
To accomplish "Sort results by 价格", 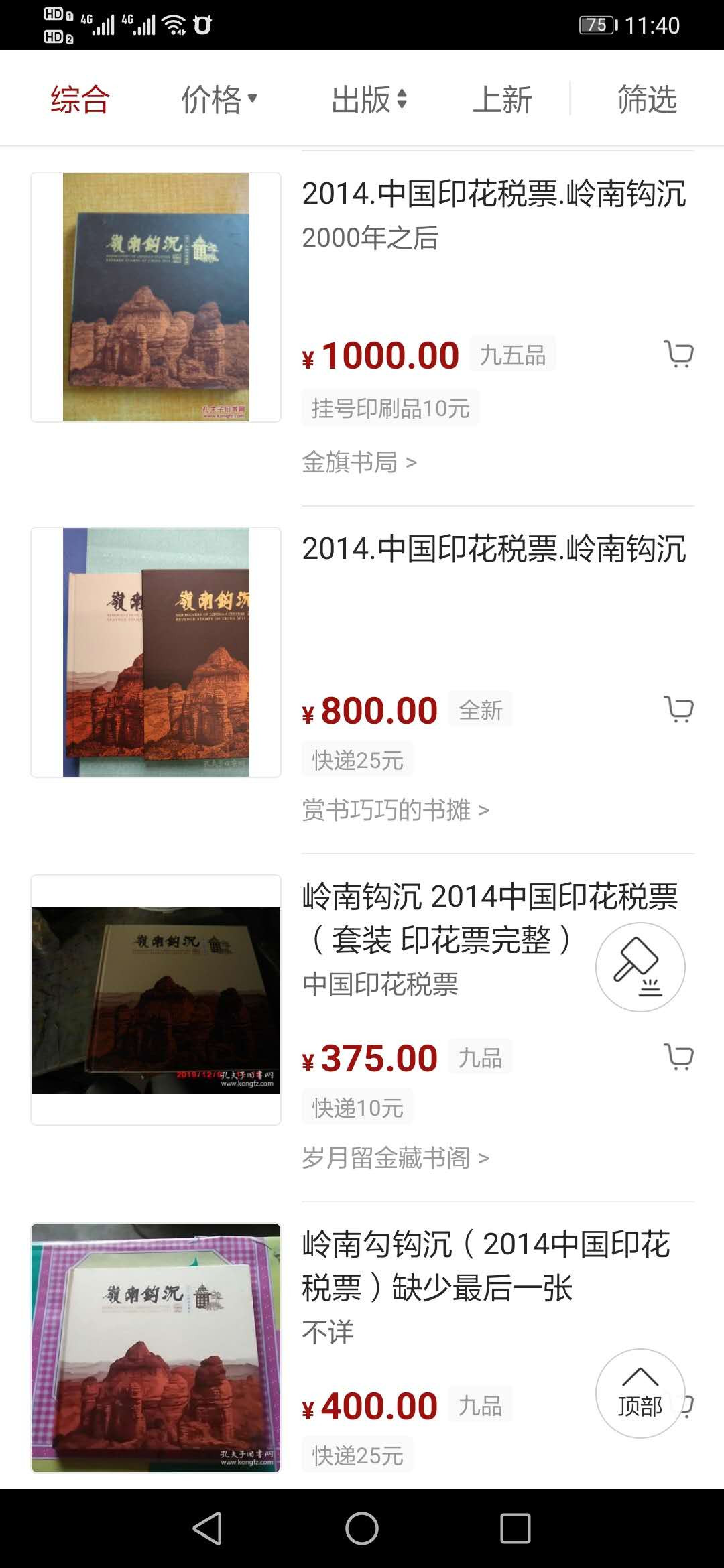I will 219,100.
